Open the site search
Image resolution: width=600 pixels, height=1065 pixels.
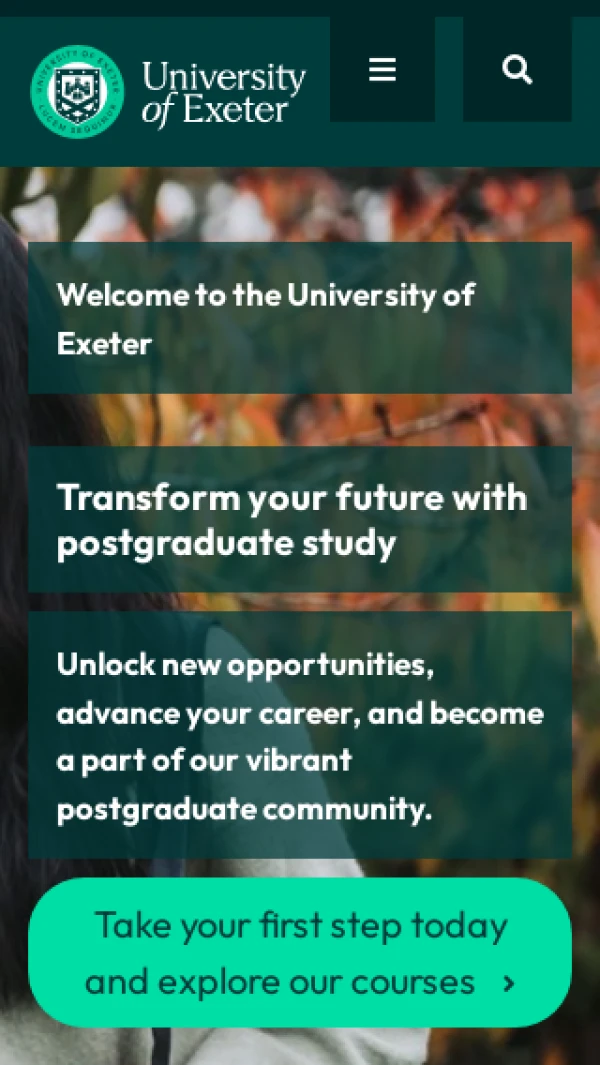[517, 70]
